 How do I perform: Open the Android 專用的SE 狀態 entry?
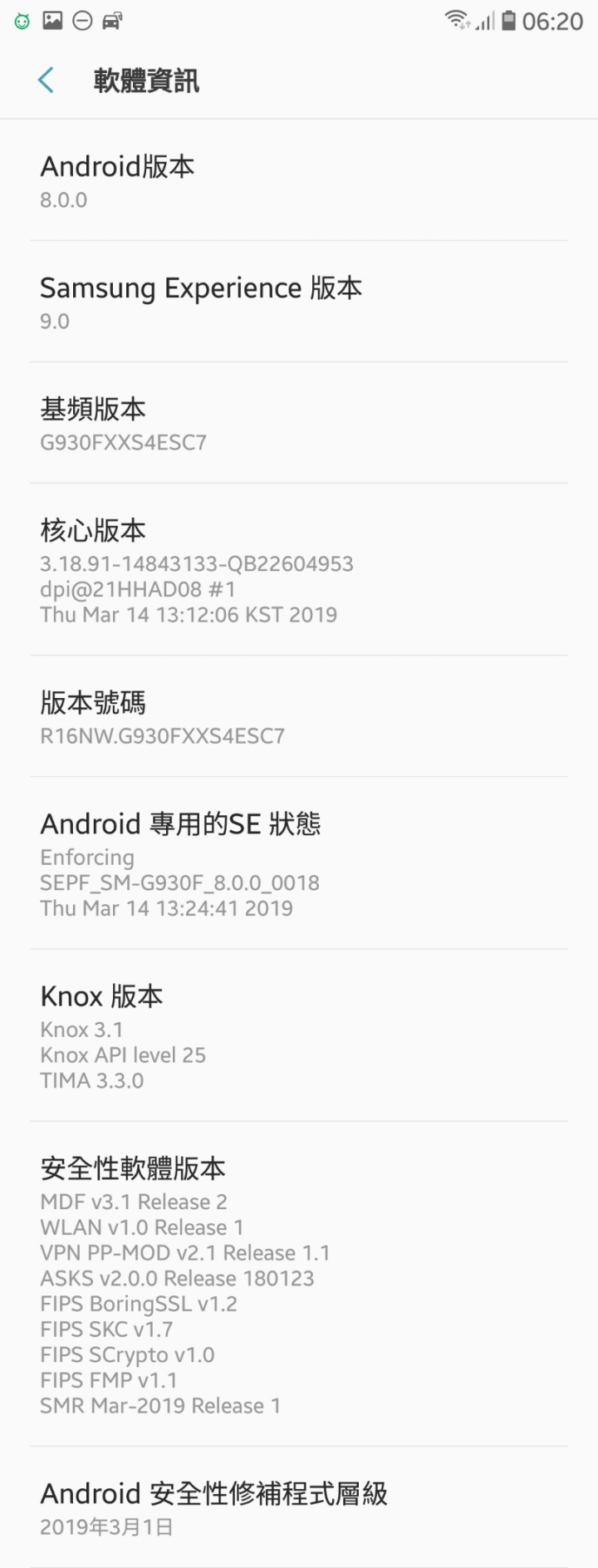tap(299, 863)
